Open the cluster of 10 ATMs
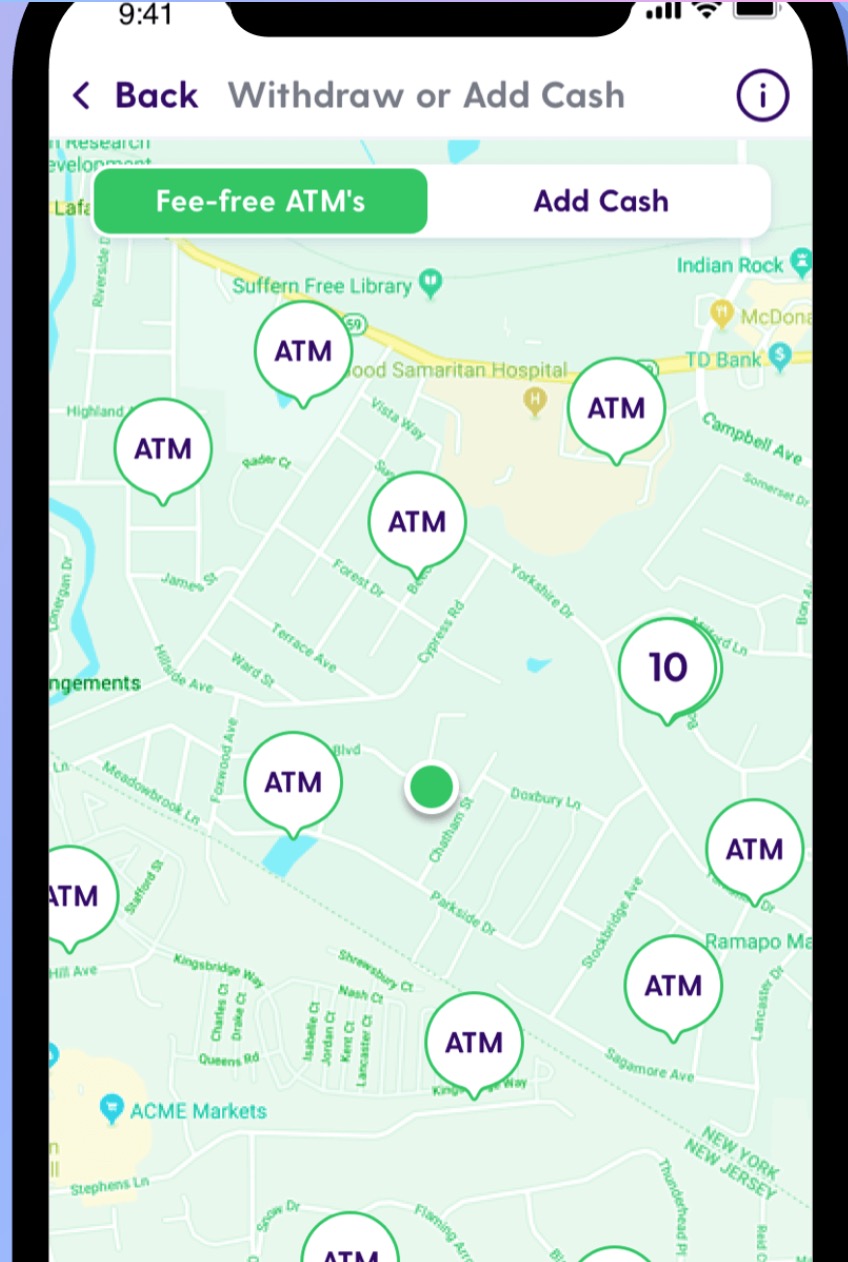Screen dimensions: 848x1262 coord(668,667)
